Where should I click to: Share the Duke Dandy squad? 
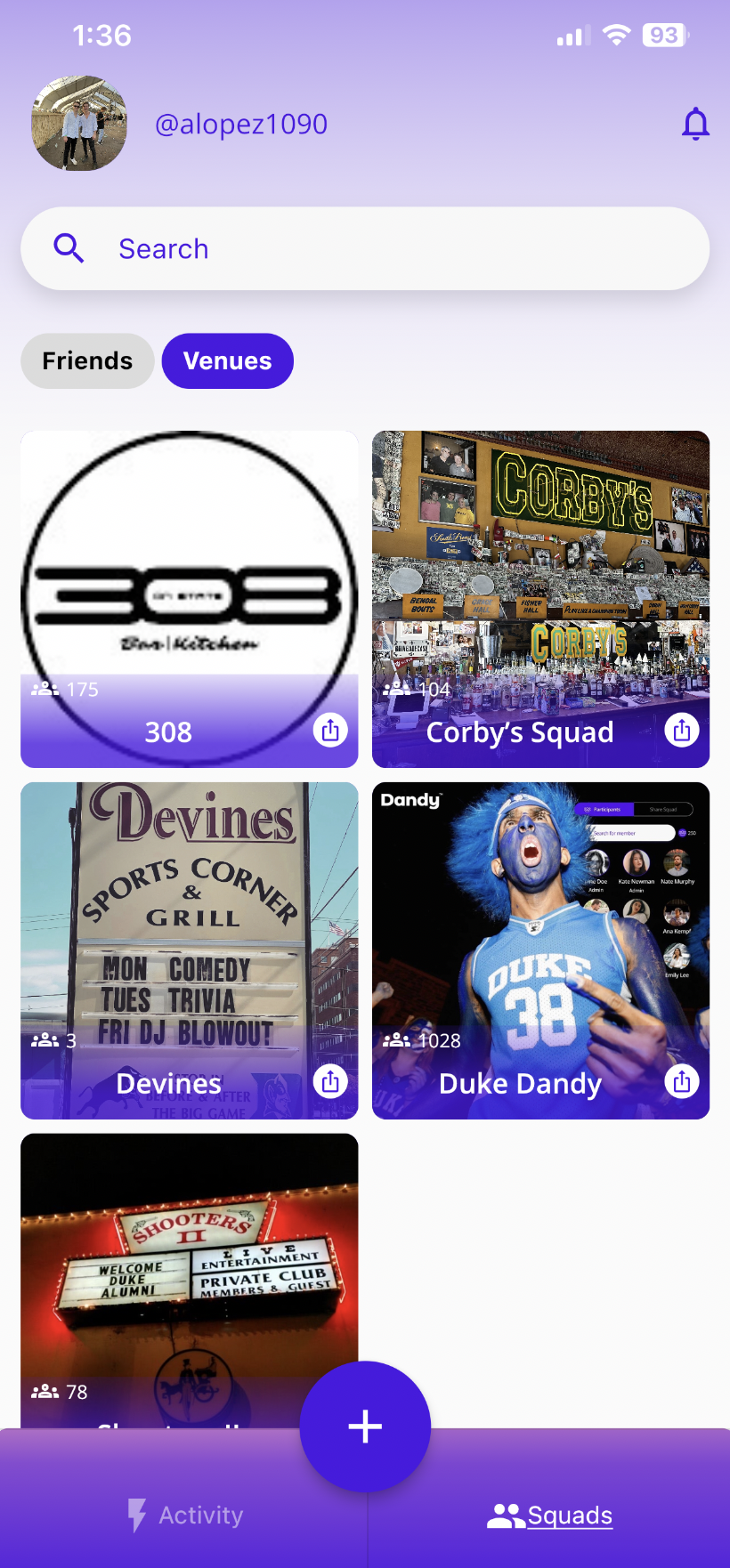click(x=682, y=1082)
